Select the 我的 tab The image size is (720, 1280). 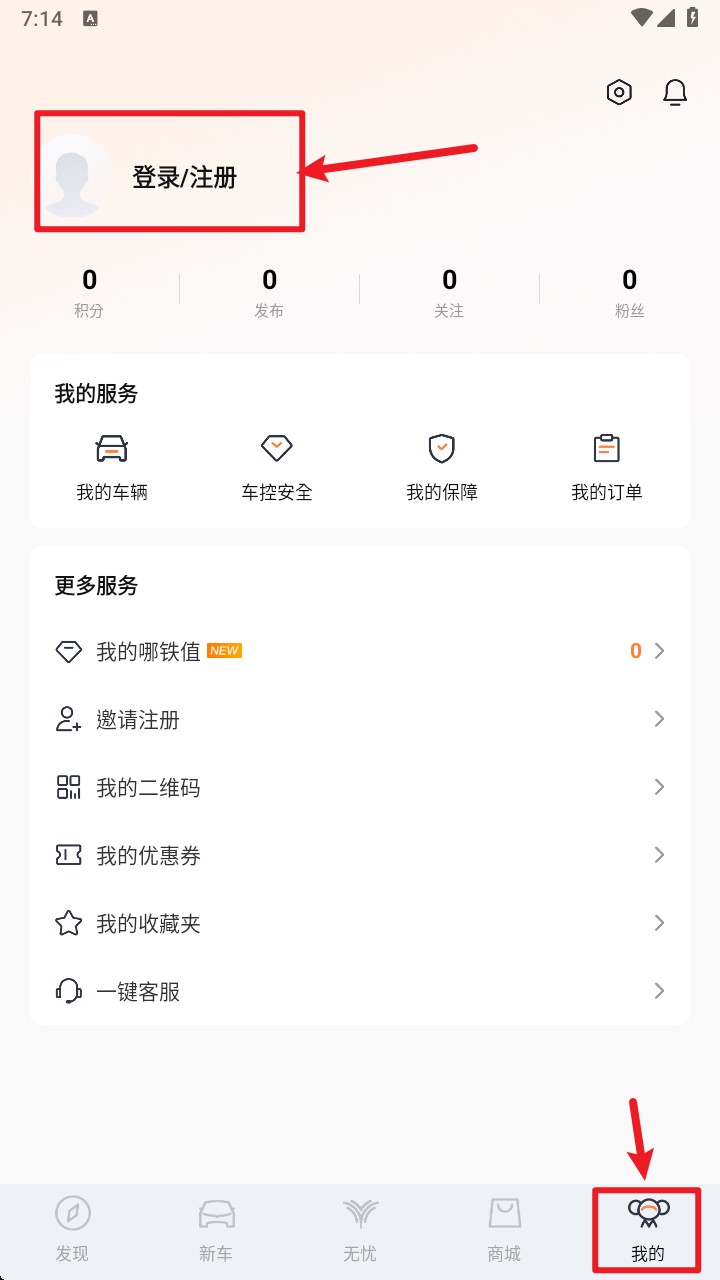point(648,1230)
